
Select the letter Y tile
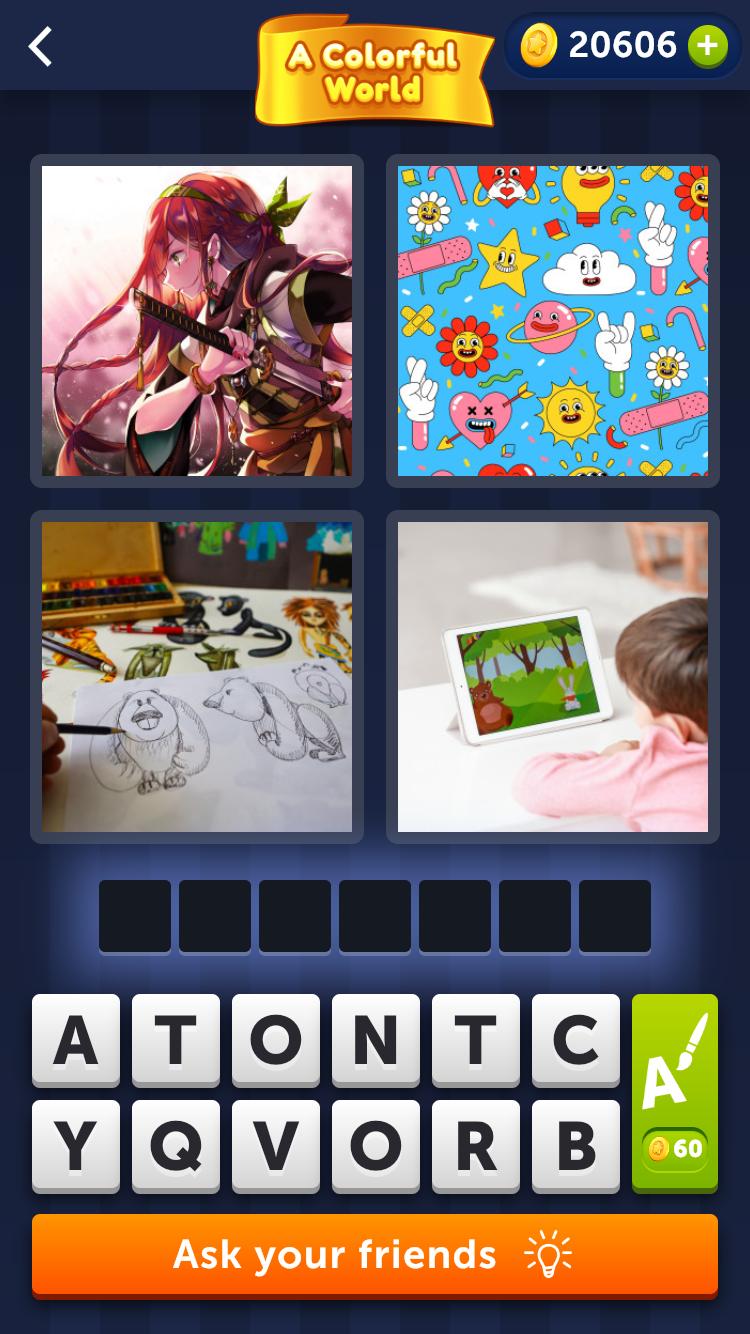[x=76, y=1146]
